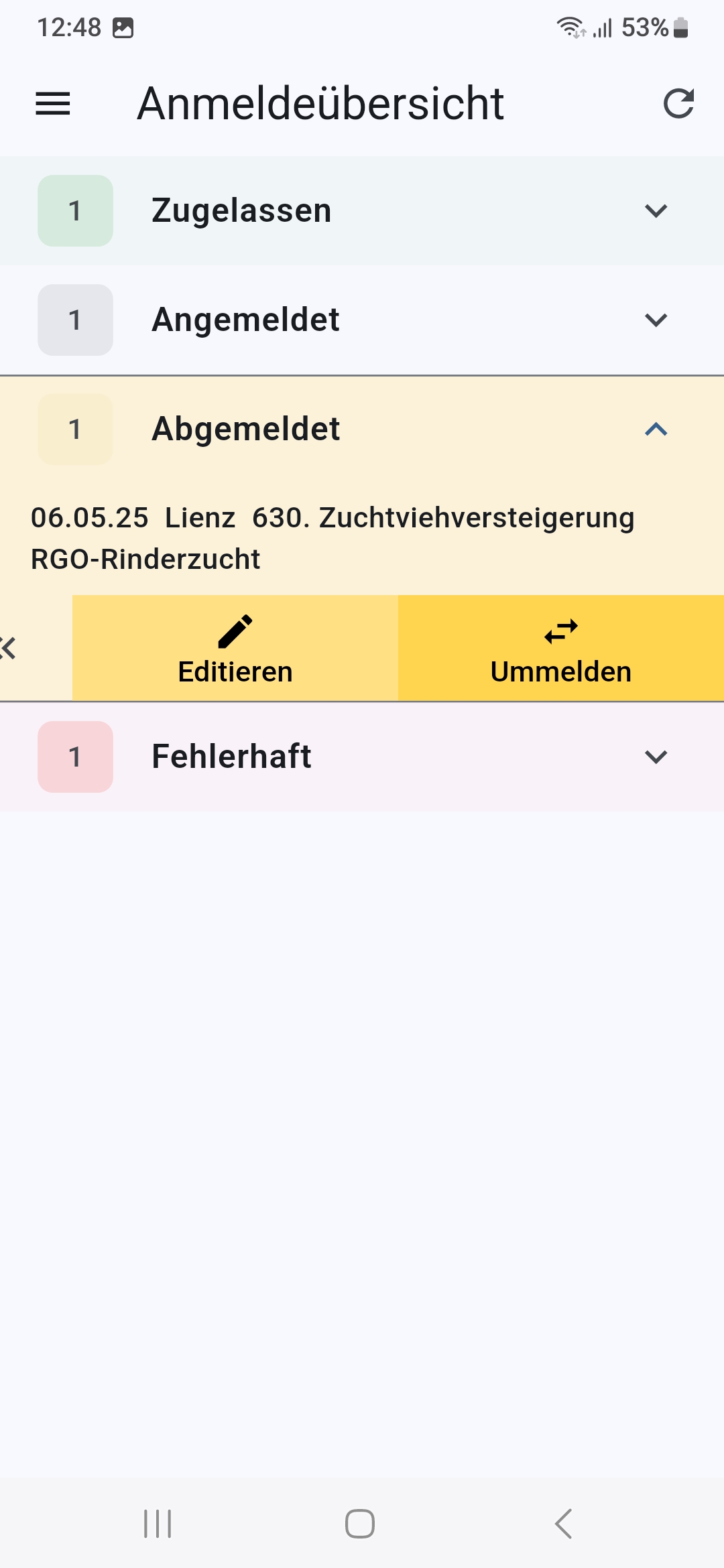Open the hamburger drawer menu

tap(53, 104)
